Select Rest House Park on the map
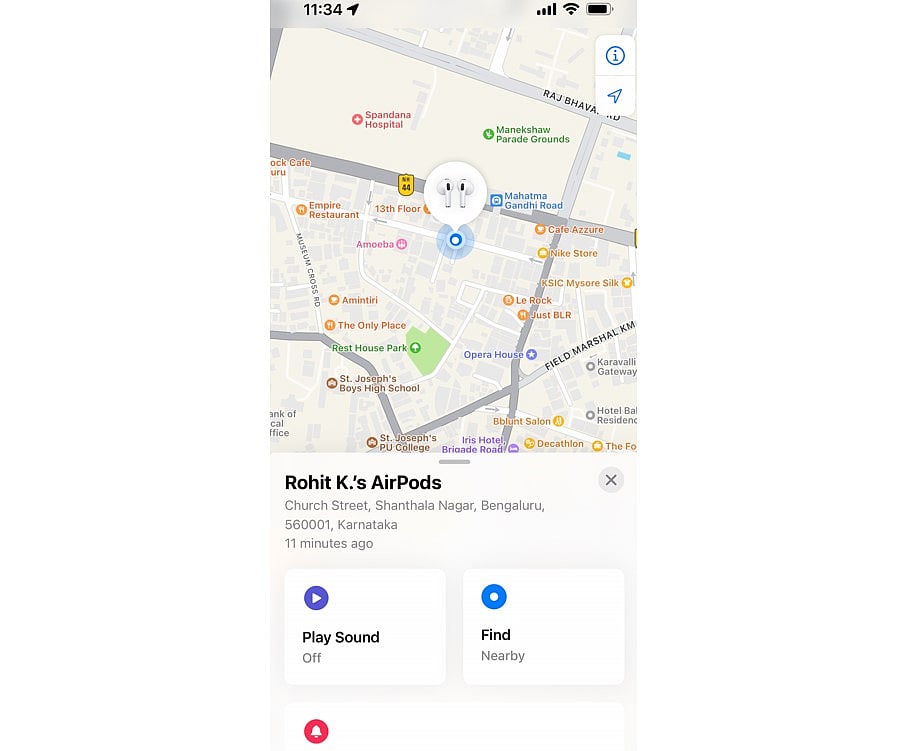 pos(415,348)
